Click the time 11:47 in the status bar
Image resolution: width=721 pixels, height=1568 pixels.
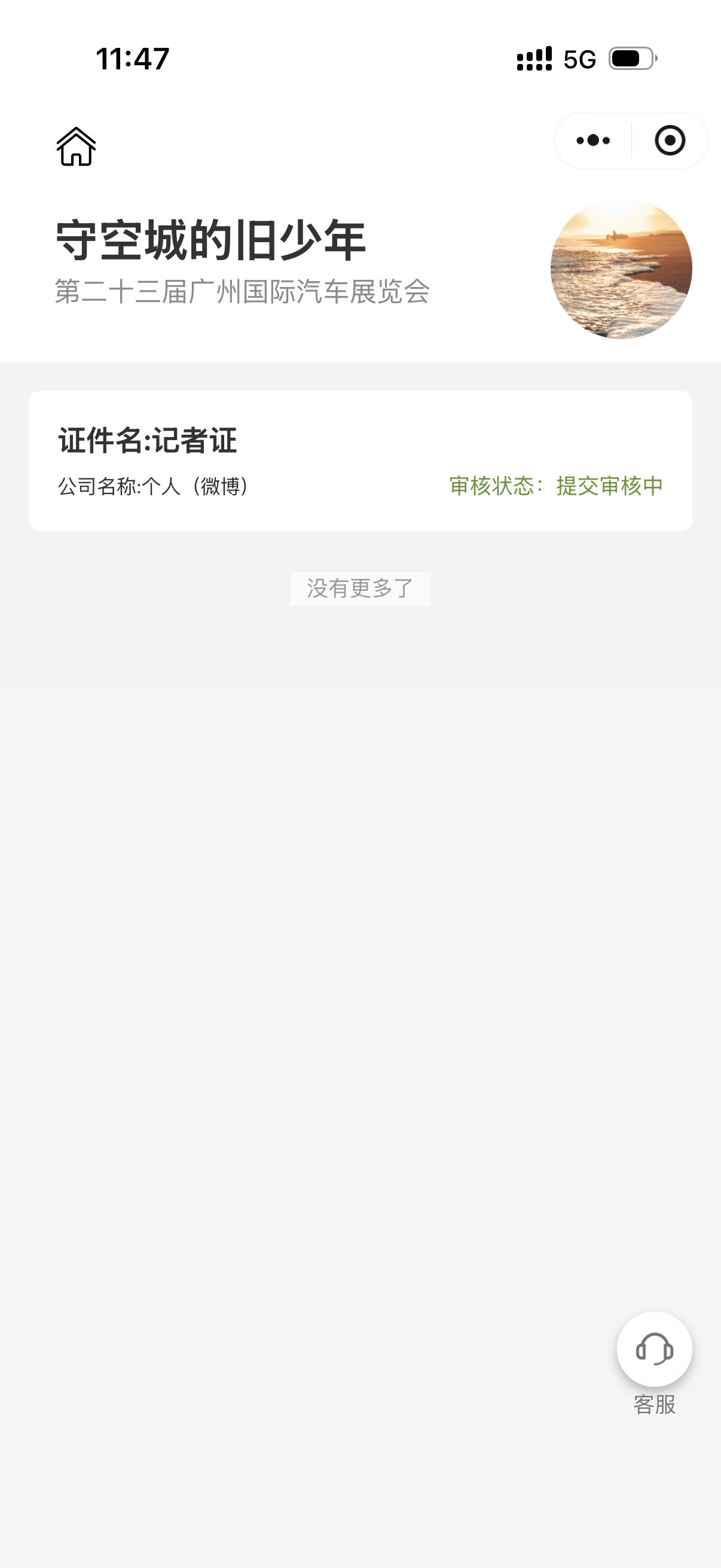point(131,59)
